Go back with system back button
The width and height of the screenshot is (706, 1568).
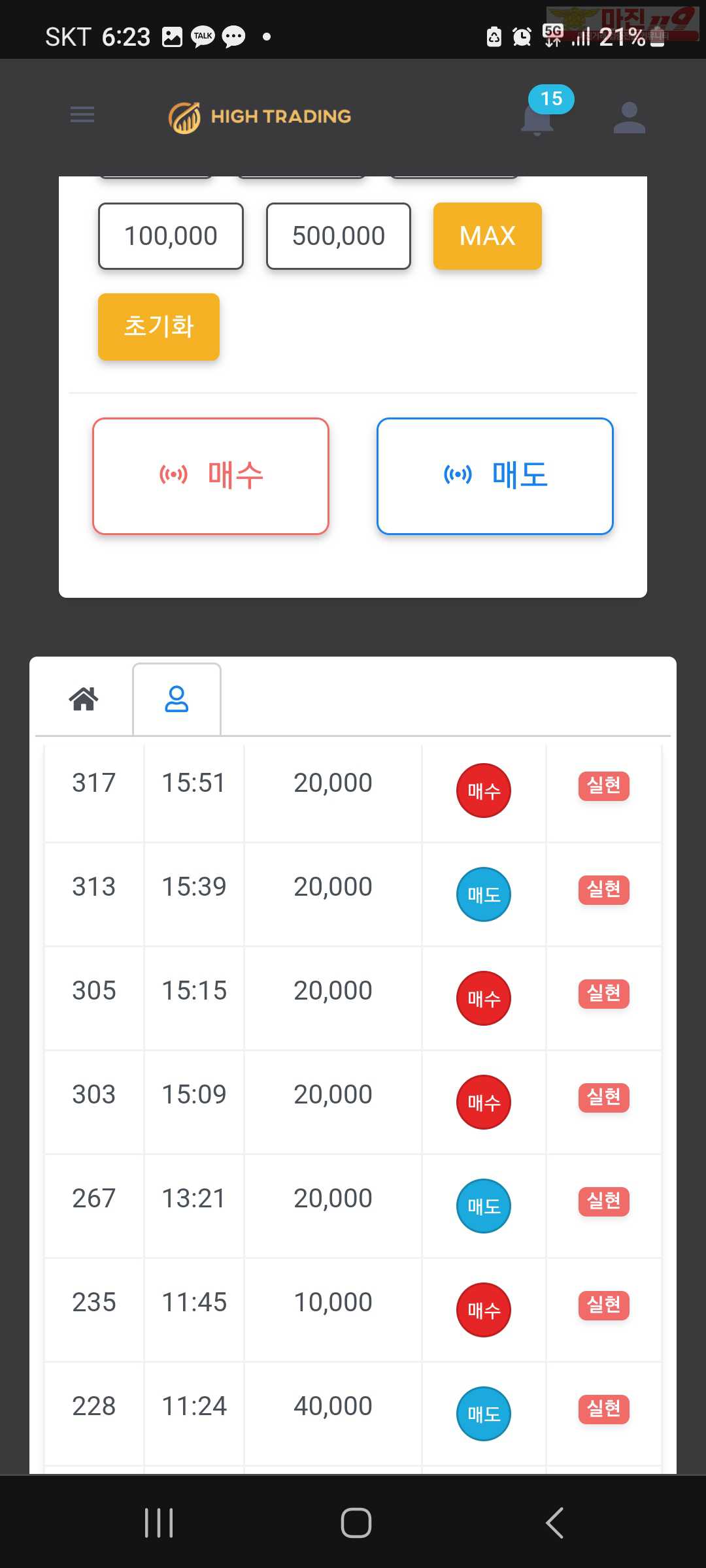click(x=554, y=1523)
